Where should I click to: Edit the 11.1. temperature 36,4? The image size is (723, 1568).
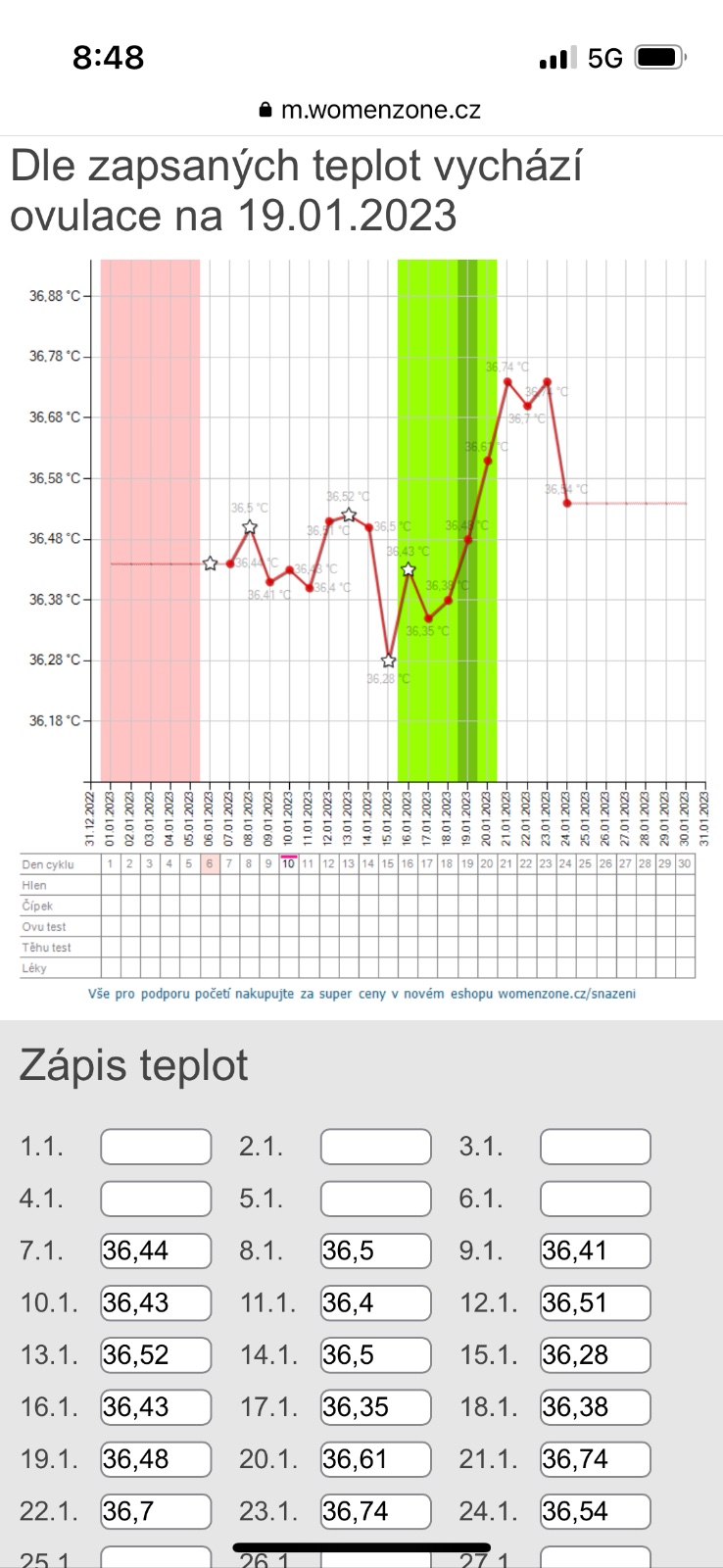tap(375, 1302)
